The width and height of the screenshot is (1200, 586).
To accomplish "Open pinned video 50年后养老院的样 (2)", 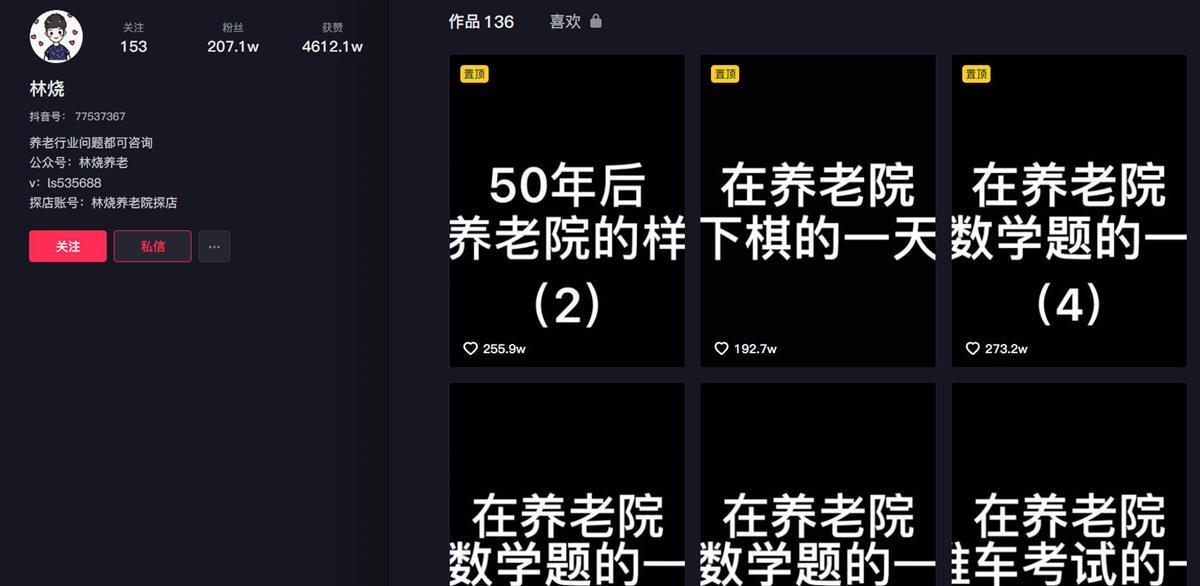I will pos(567,211).
